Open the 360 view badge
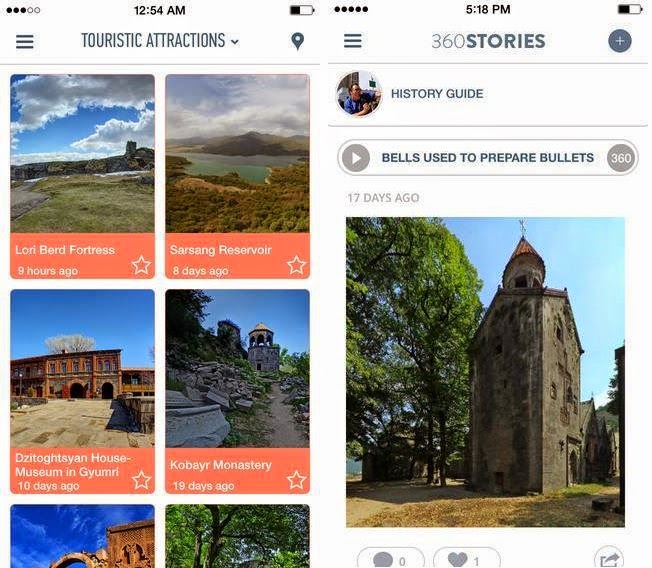Viewport: 652px width, 568px height. (621, 158)
